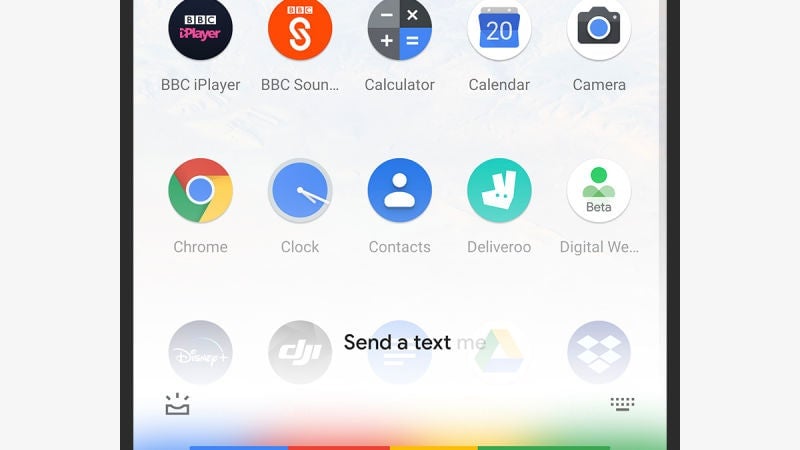Open the BBC iPlayer app
The height and width of the screenshot is (450, 800).
(200, 30)
